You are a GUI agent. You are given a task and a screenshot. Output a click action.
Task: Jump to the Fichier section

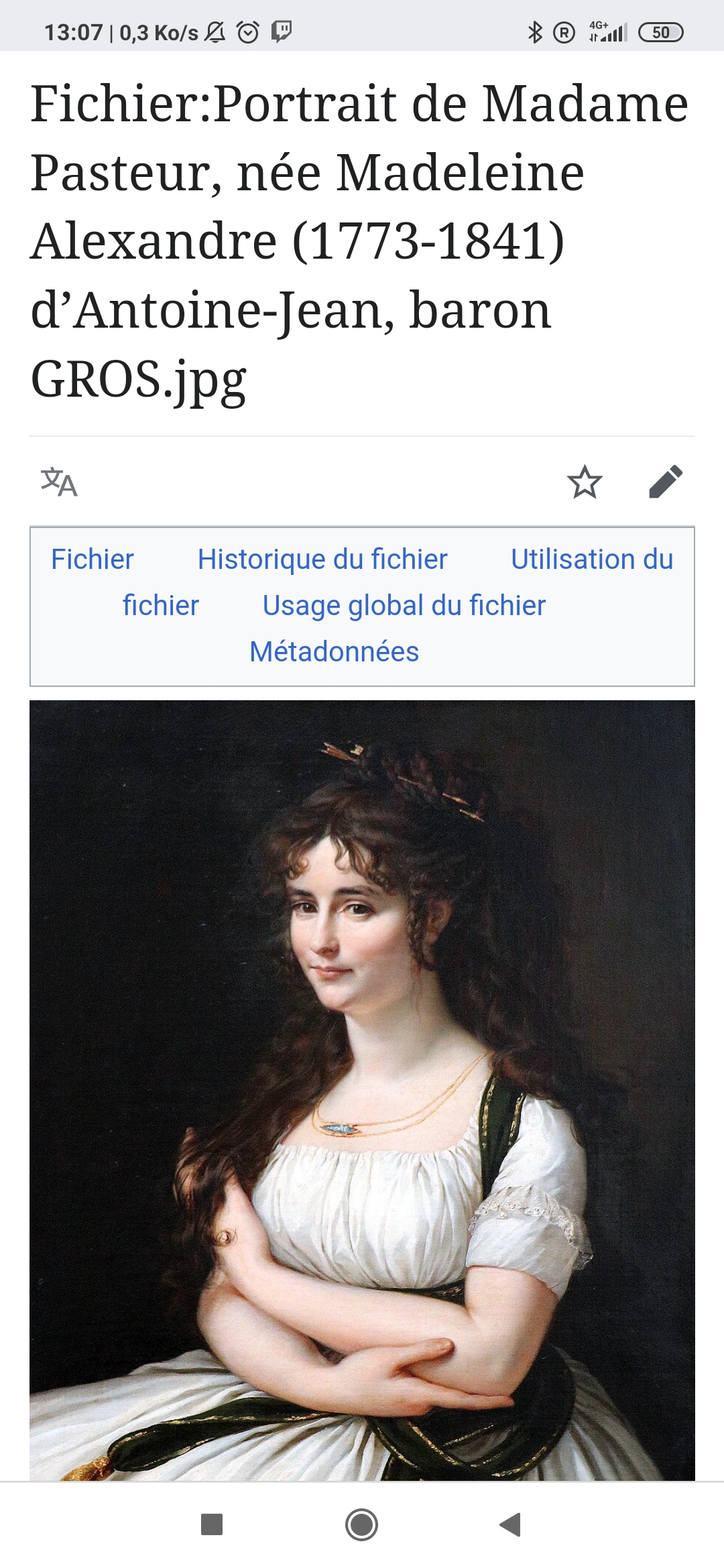pyautogui.click(x=93, y=560)
